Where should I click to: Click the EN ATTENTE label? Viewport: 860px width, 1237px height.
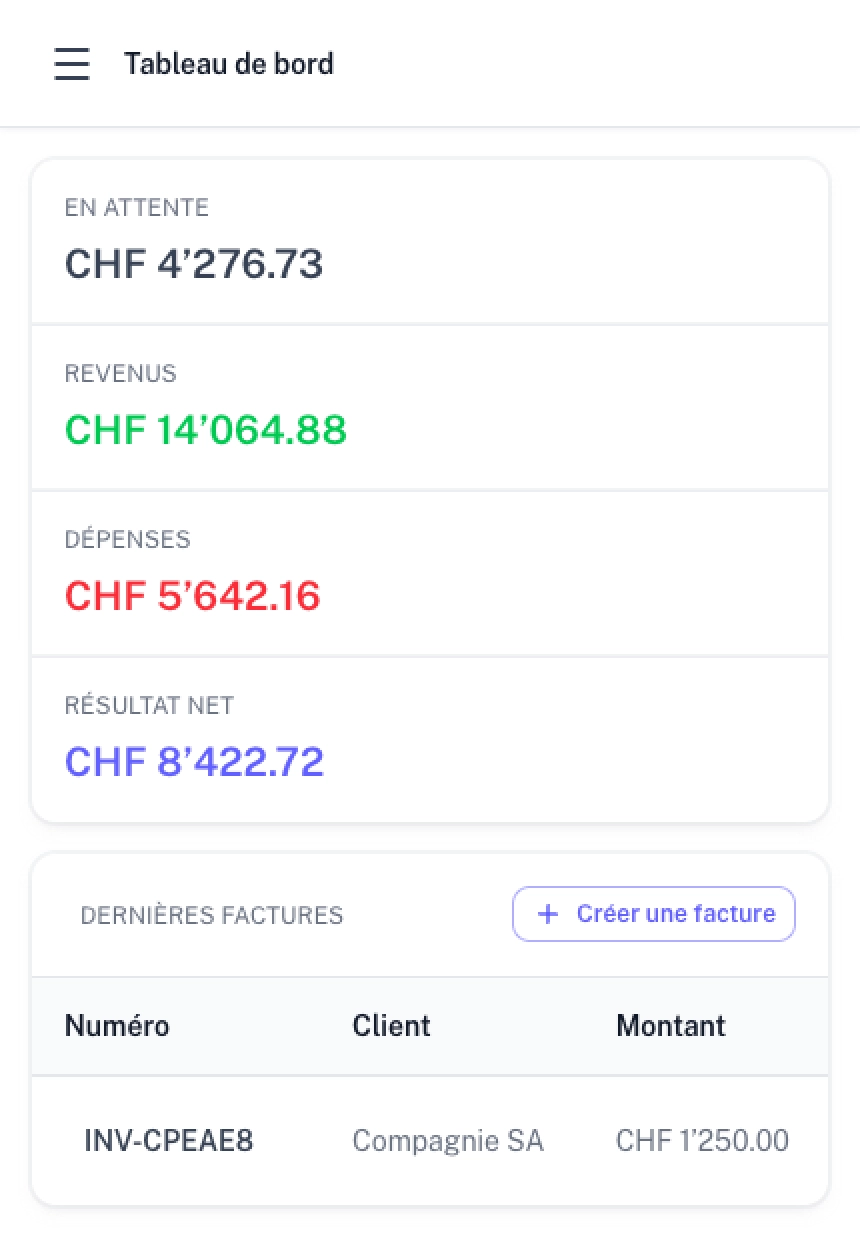(136, 207)
